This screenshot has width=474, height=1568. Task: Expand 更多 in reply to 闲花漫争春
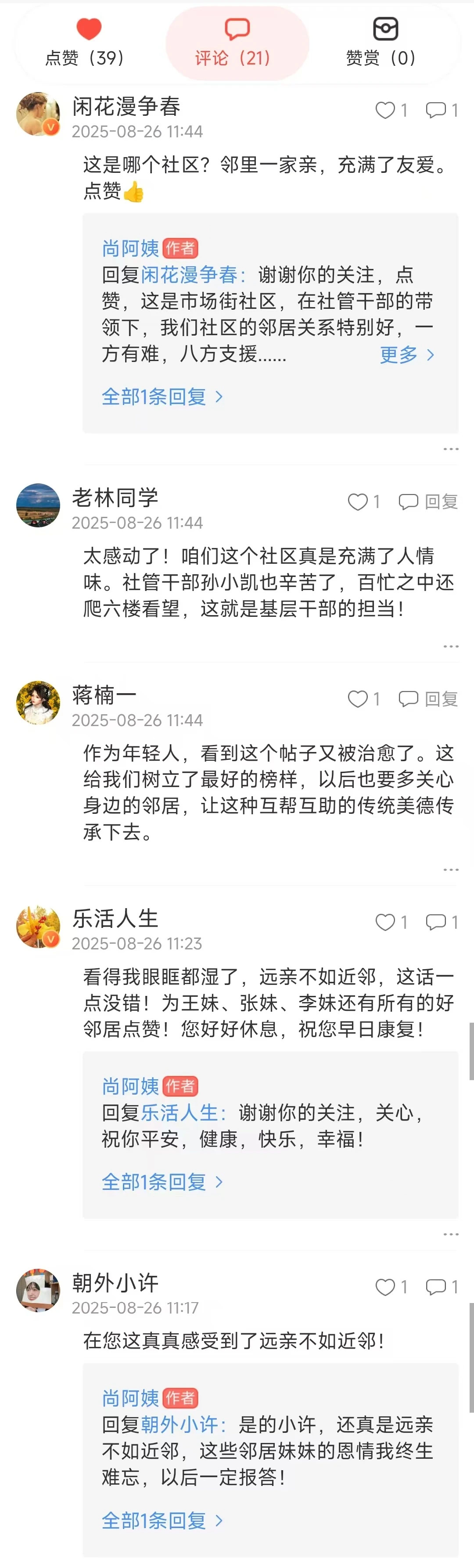(x=406, y=355)
